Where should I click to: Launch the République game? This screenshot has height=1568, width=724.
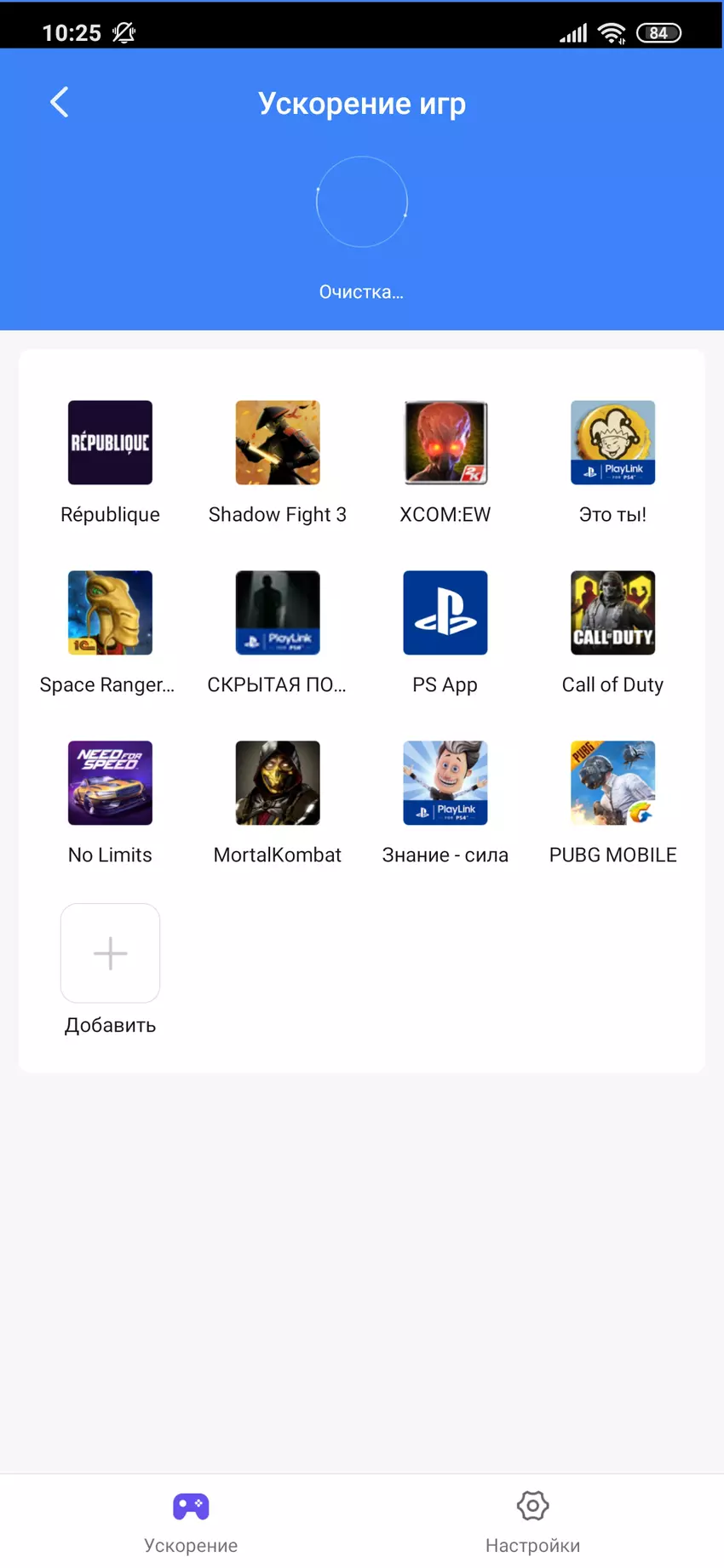110,443
